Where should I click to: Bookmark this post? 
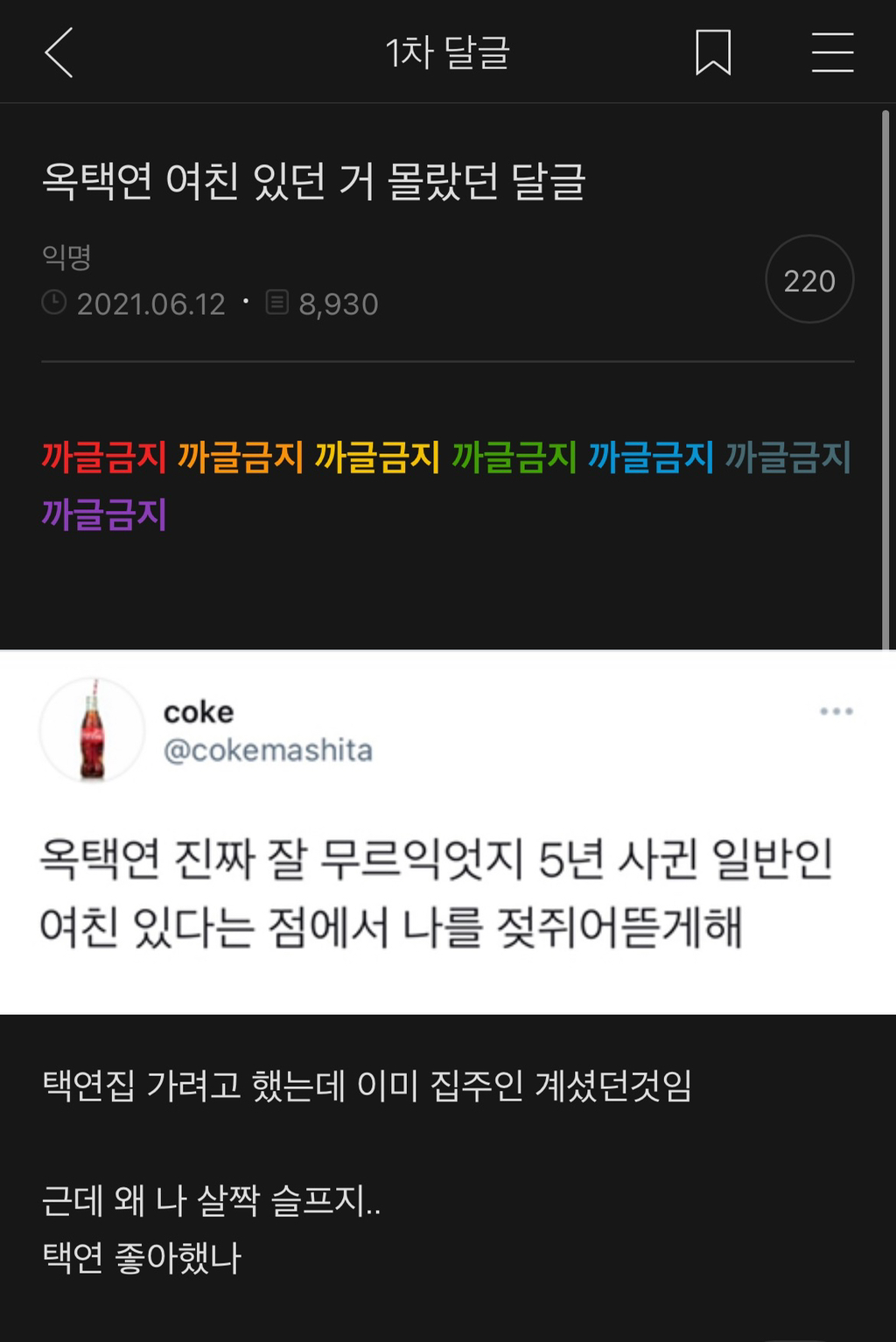(713, 52)
